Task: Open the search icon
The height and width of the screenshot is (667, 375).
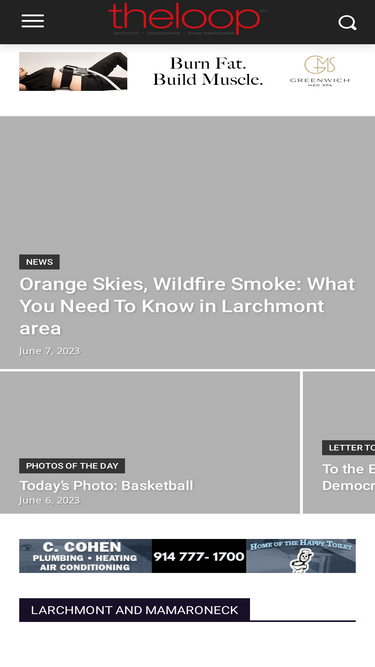Action: 347,22
